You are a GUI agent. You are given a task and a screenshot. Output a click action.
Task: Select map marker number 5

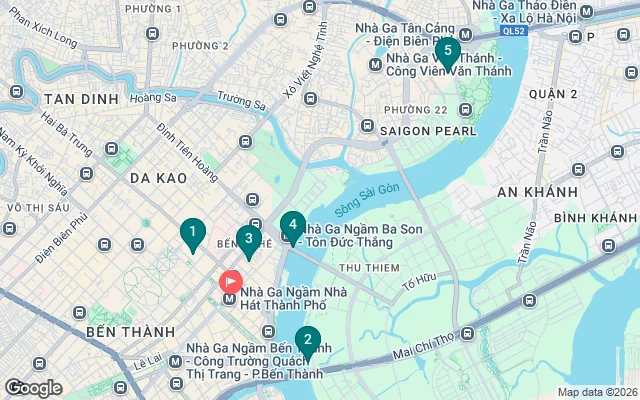pyautogui.click(x=447, y=49)
